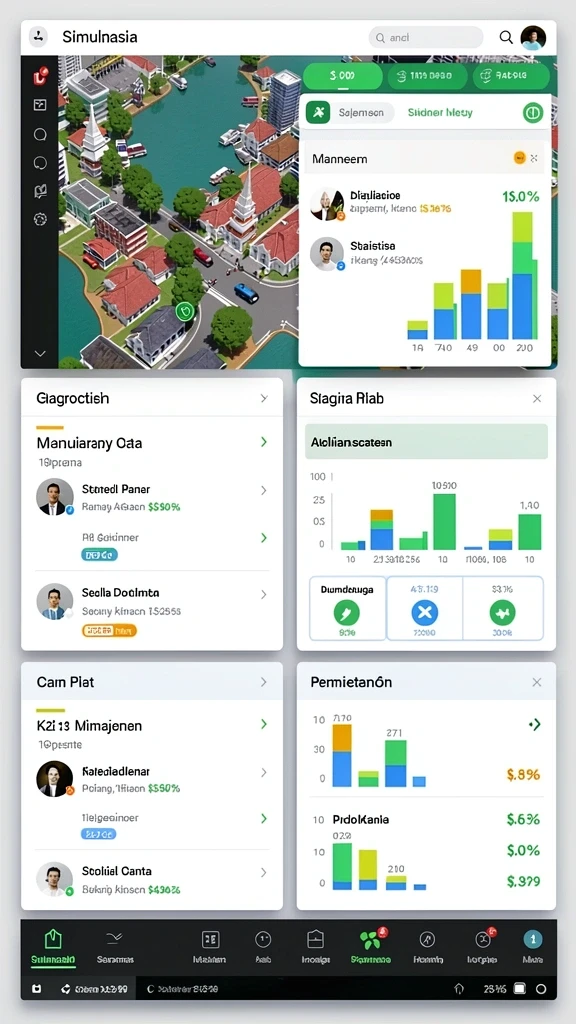Expand the Glagroctish card chevron
Screen dimensions: 576x1024
[264, 398]
